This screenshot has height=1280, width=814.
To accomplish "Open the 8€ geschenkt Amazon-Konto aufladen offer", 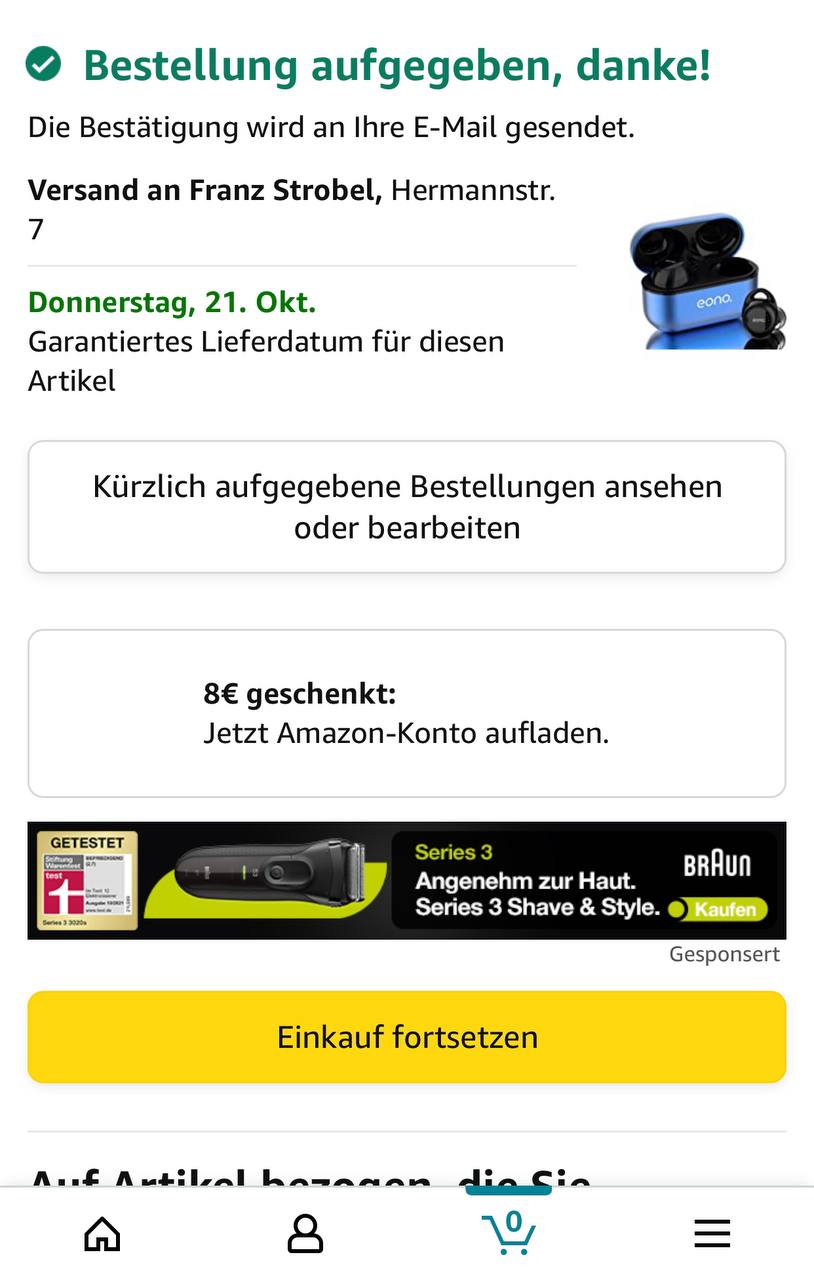I will click(x=407, y=713).
